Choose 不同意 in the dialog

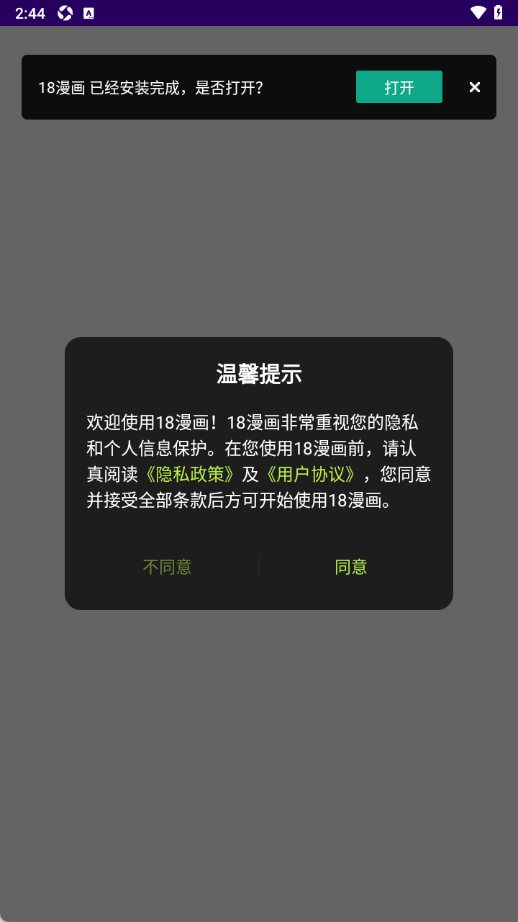[x=167, y=567]
